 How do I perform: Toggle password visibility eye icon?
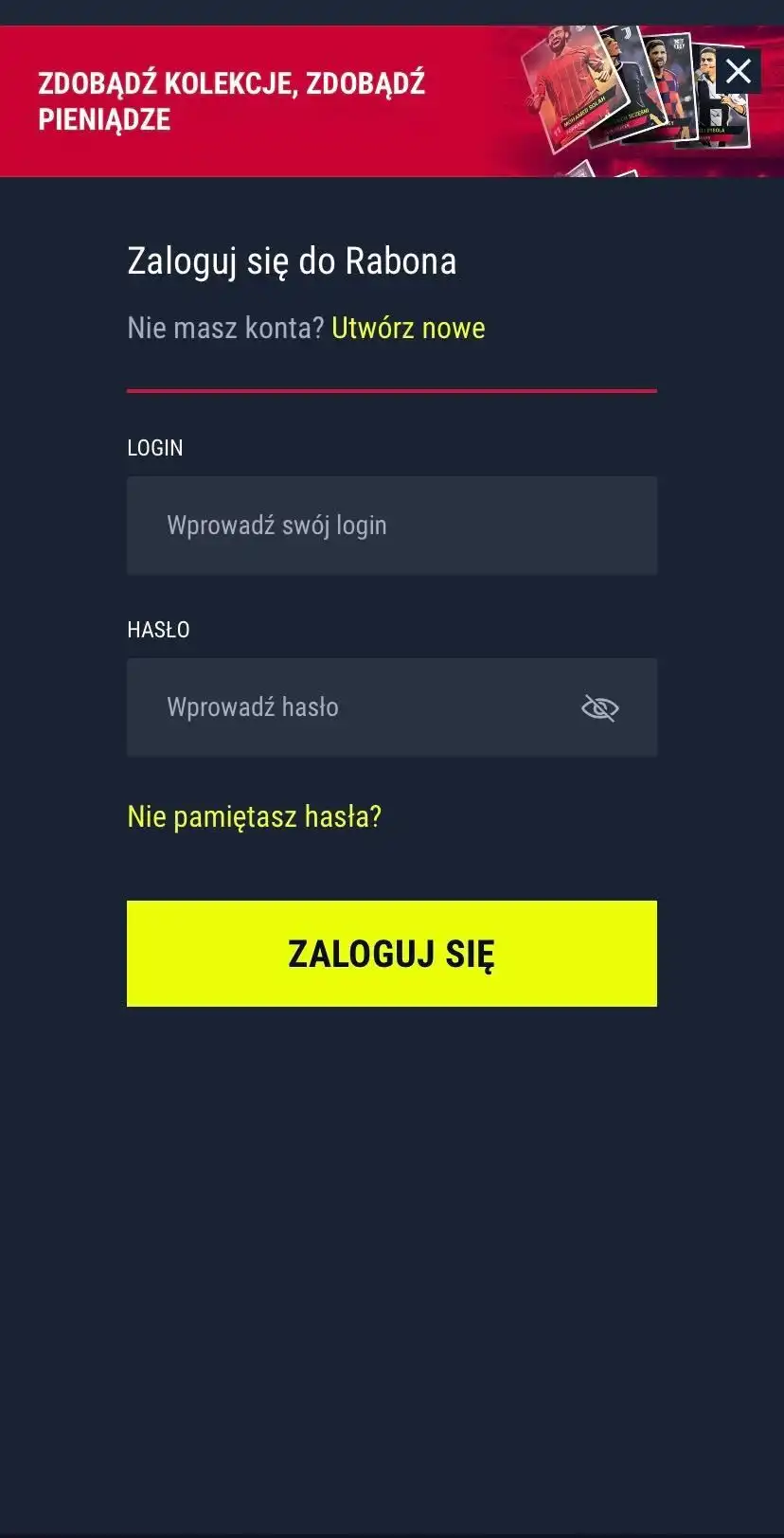[599, 707]
